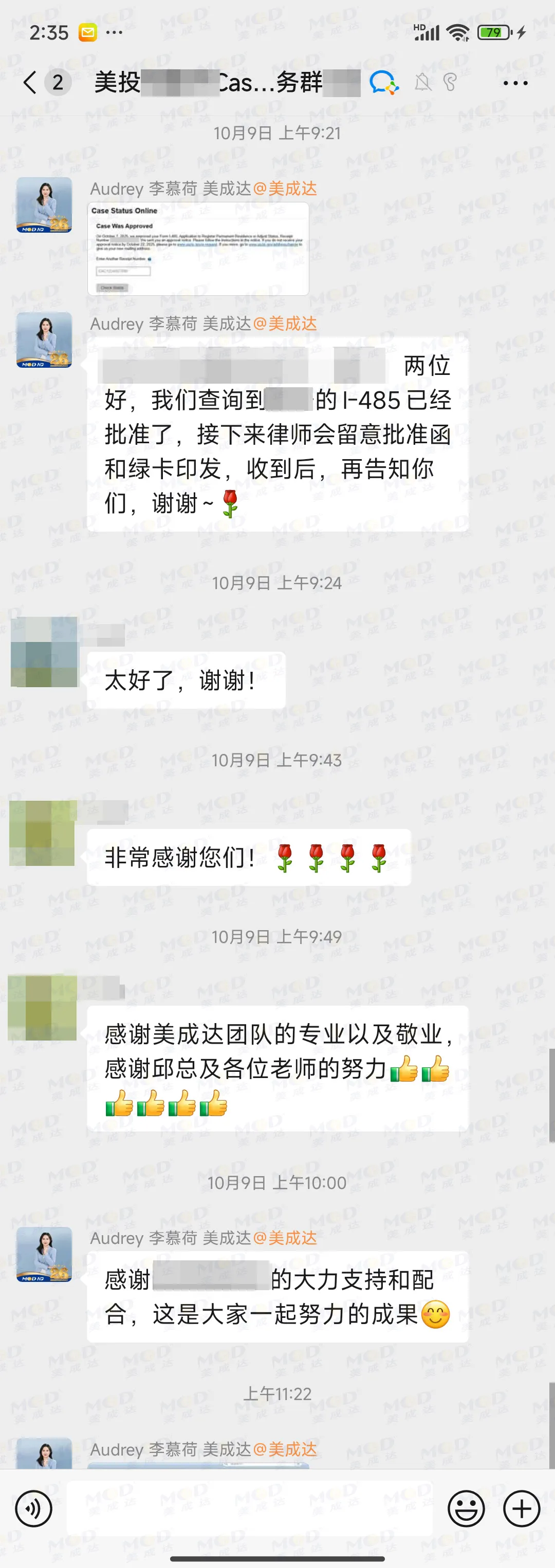Open the plus attachment menu
This screenshot has height=1568, width=555.
[522, 1508]
